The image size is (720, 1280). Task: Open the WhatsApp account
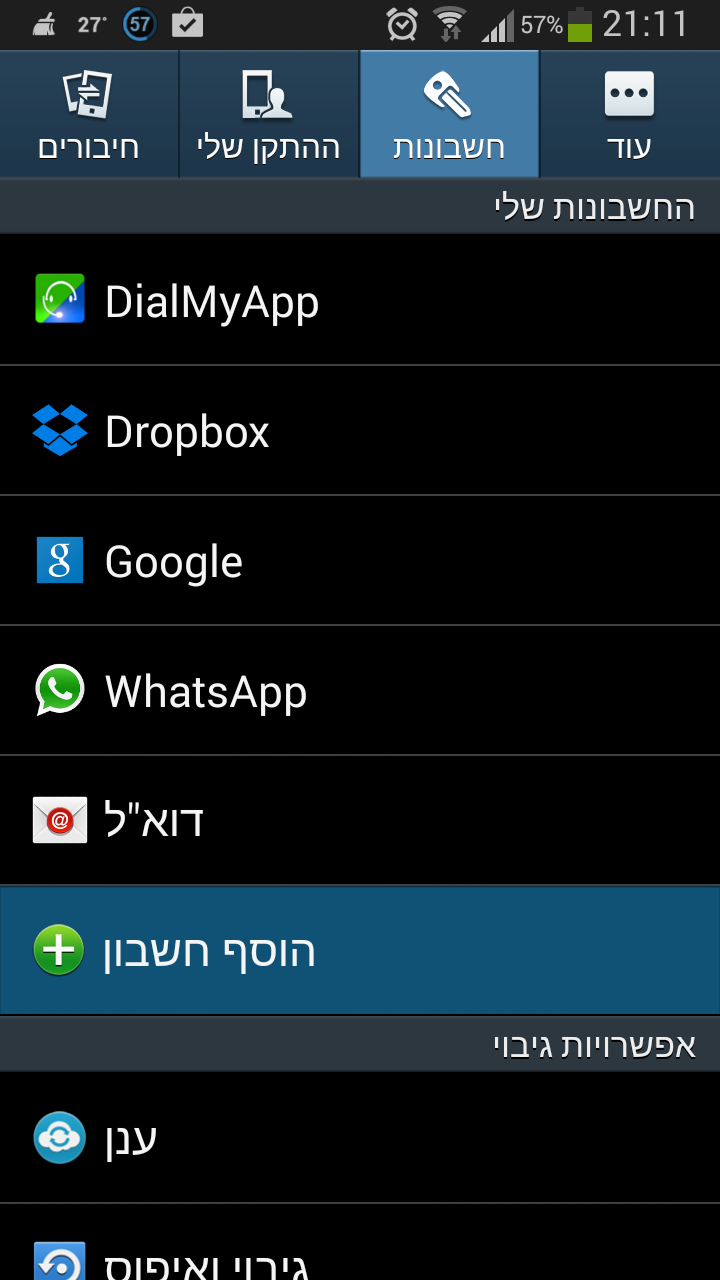(x=360, y=690)
